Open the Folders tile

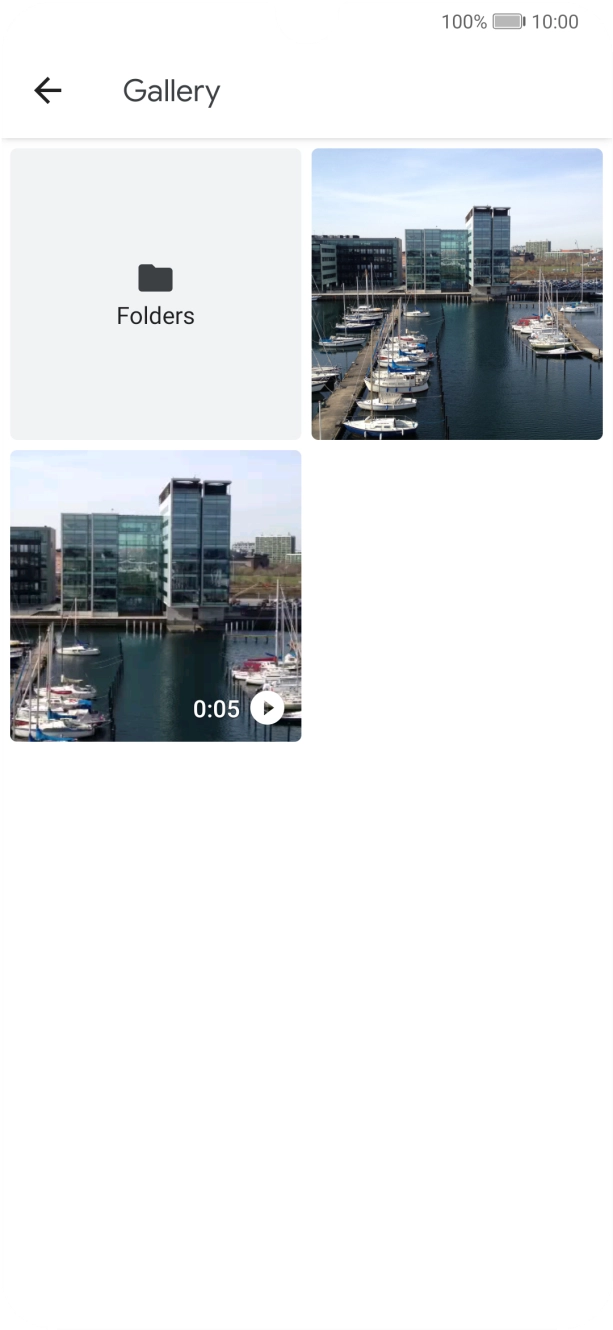coord(155,294)
